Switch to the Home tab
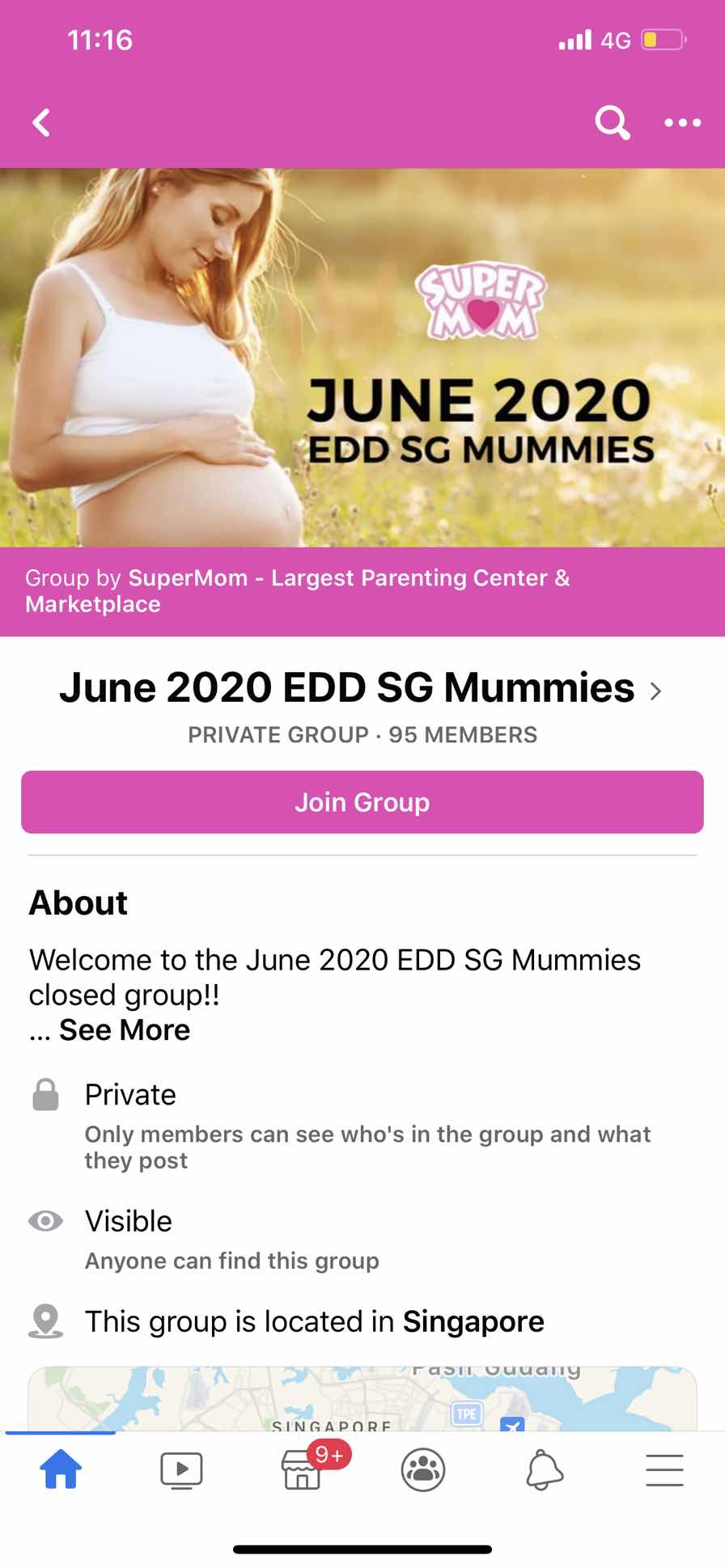Viewport: 725px width, 1568px height. [x=61, y=1469]
